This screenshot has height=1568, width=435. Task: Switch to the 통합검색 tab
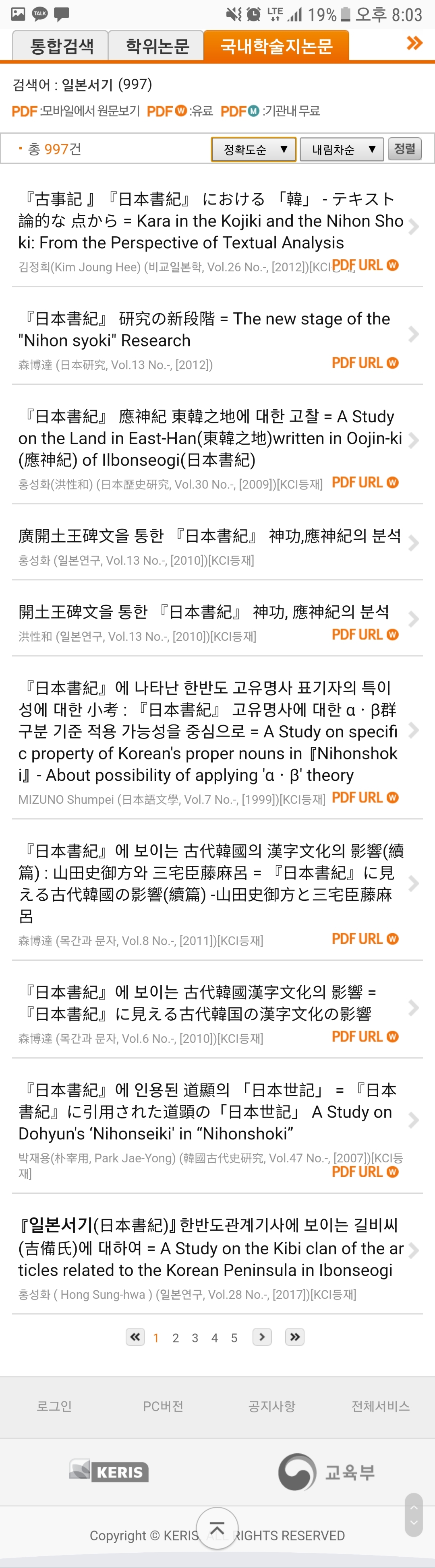coord(61,46)
